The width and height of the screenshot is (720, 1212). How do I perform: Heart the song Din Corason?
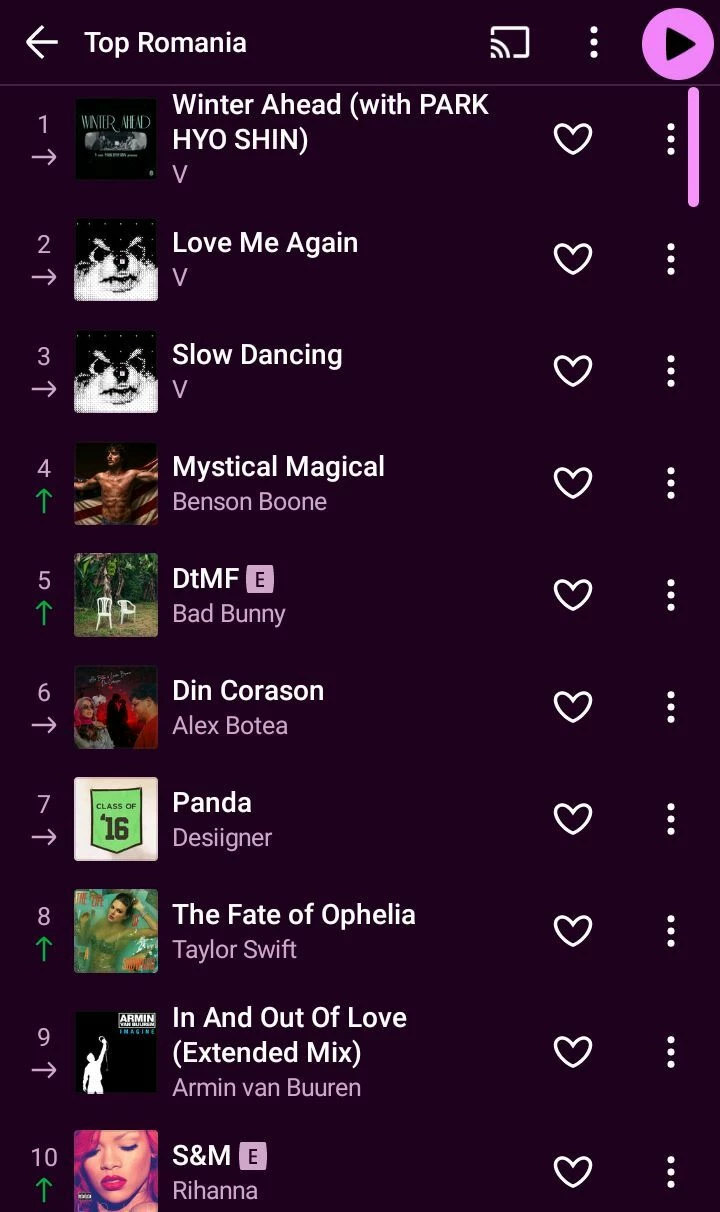573,707
